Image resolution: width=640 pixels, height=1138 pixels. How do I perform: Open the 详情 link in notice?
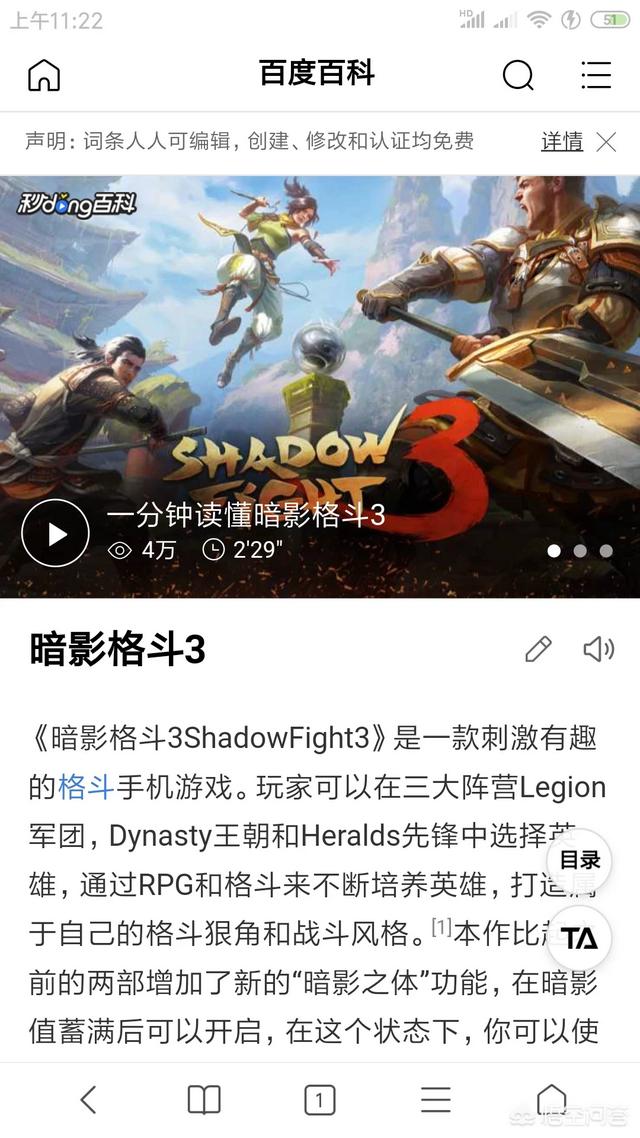pos(562,141)
